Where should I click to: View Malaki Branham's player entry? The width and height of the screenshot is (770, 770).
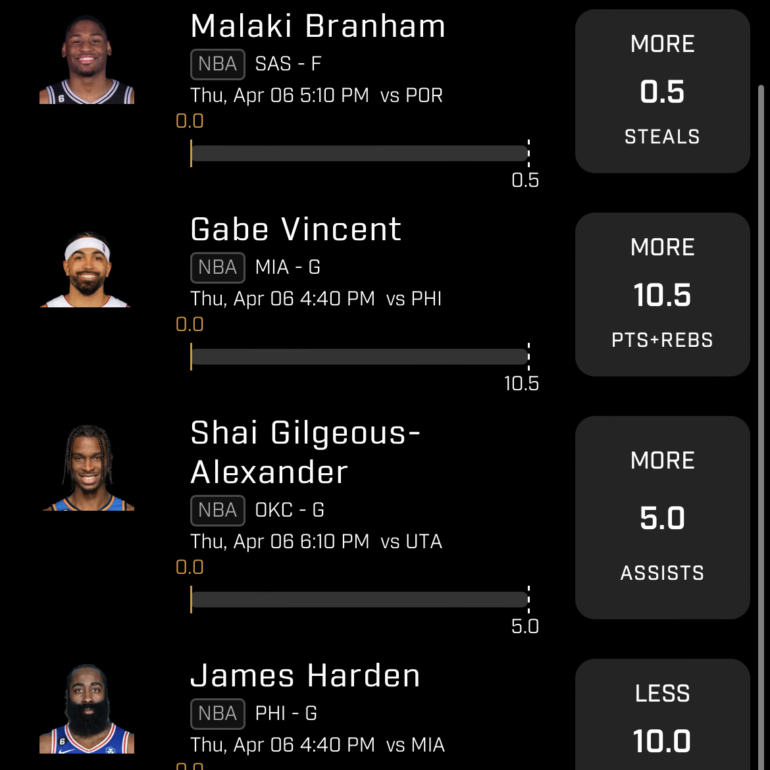click(x=317, y=27)
